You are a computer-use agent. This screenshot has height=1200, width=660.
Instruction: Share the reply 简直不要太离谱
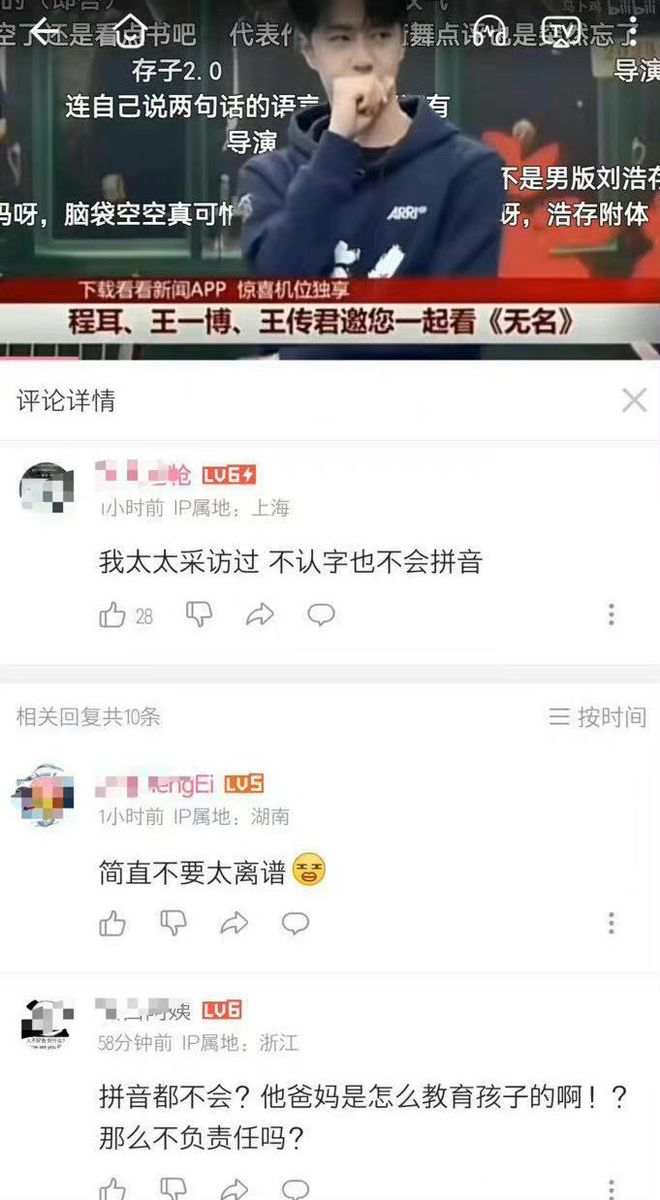click(x=234, y=923)
